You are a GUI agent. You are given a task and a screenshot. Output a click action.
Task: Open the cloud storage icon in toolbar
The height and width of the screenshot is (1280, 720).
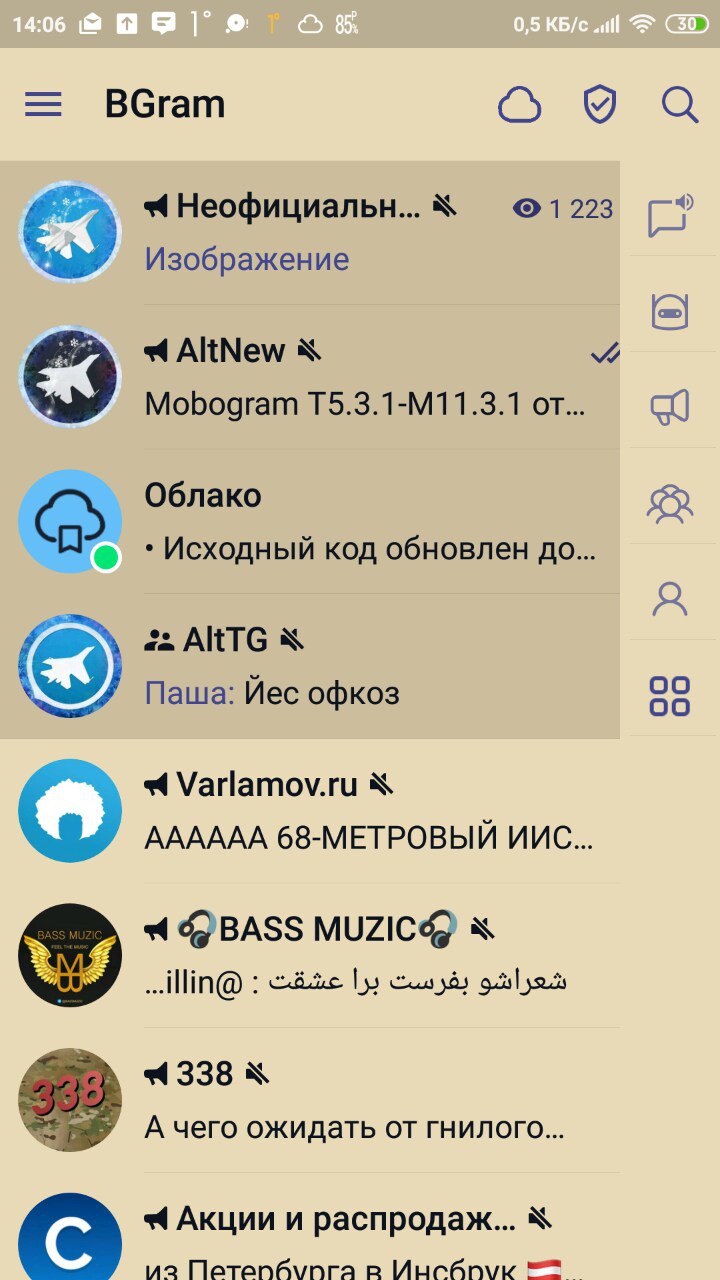pyautogui.click(x=520, y=104)
